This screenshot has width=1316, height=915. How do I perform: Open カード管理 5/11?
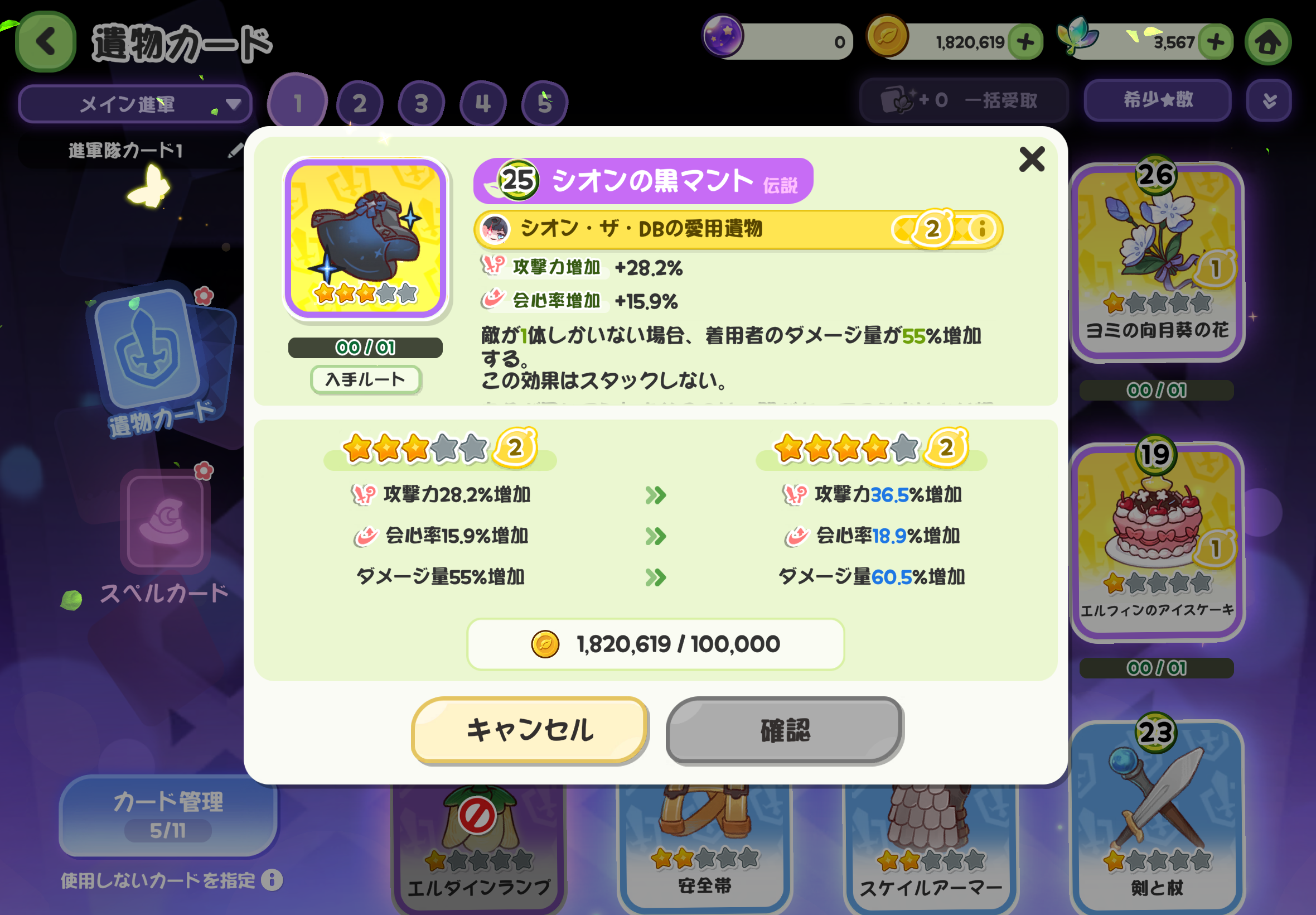(168, 814)
